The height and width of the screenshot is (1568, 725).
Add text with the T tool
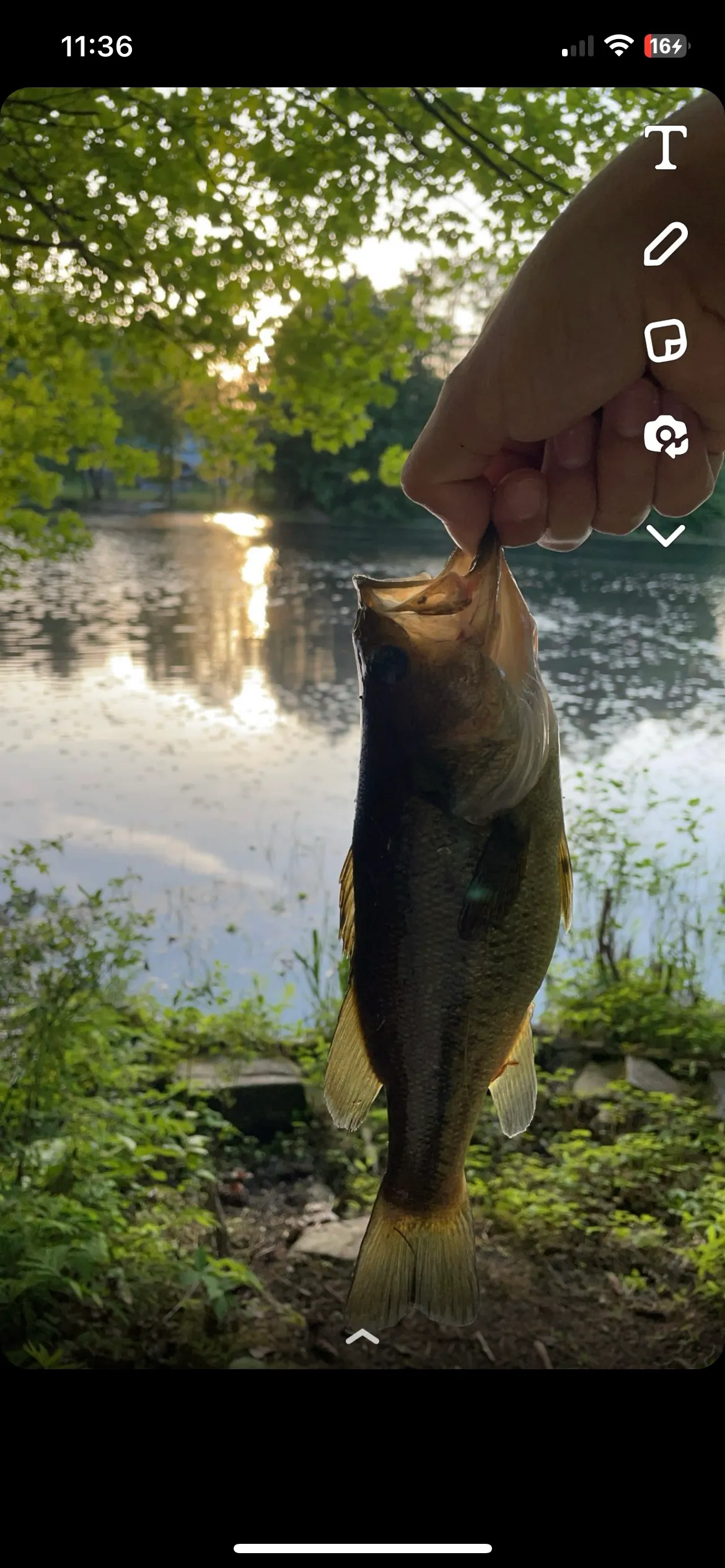tap(666, 147)
